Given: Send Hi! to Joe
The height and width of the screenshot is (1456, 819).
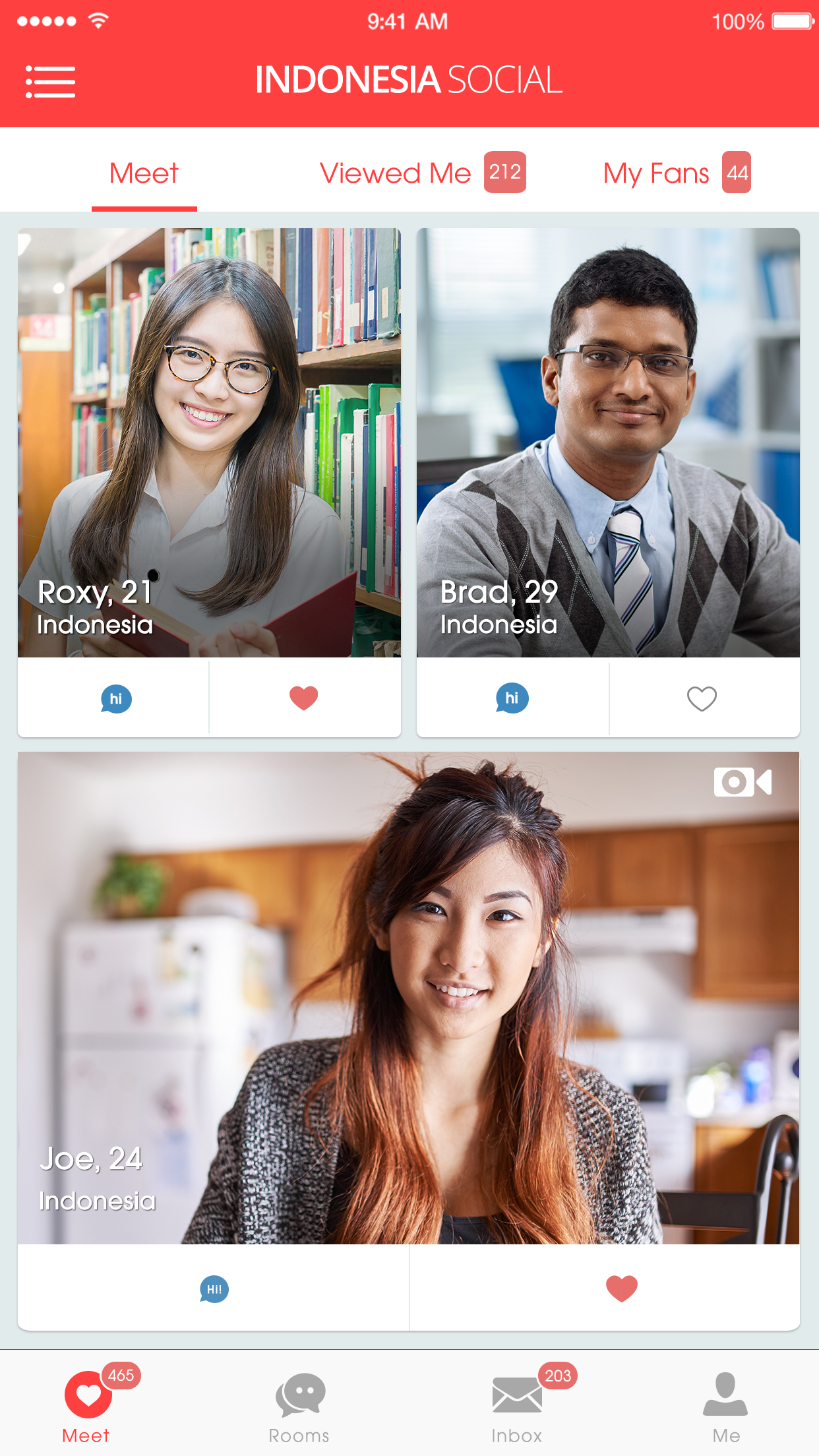Looking at the screenshot, I should (x=213, y=1287).
